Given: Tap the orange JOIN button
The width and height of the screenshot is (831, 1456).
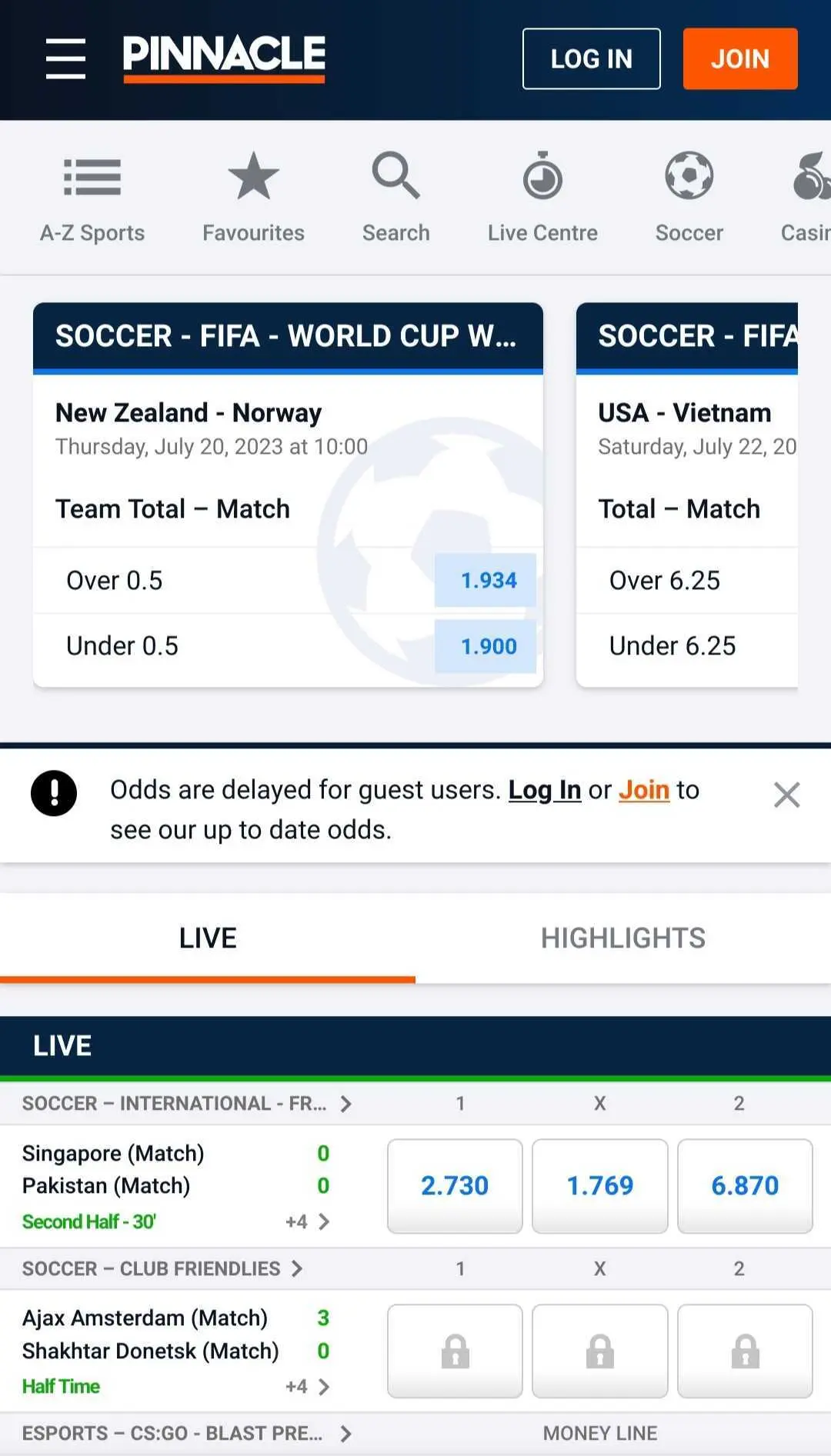Looking at the screenshot, I should point(739,59).
